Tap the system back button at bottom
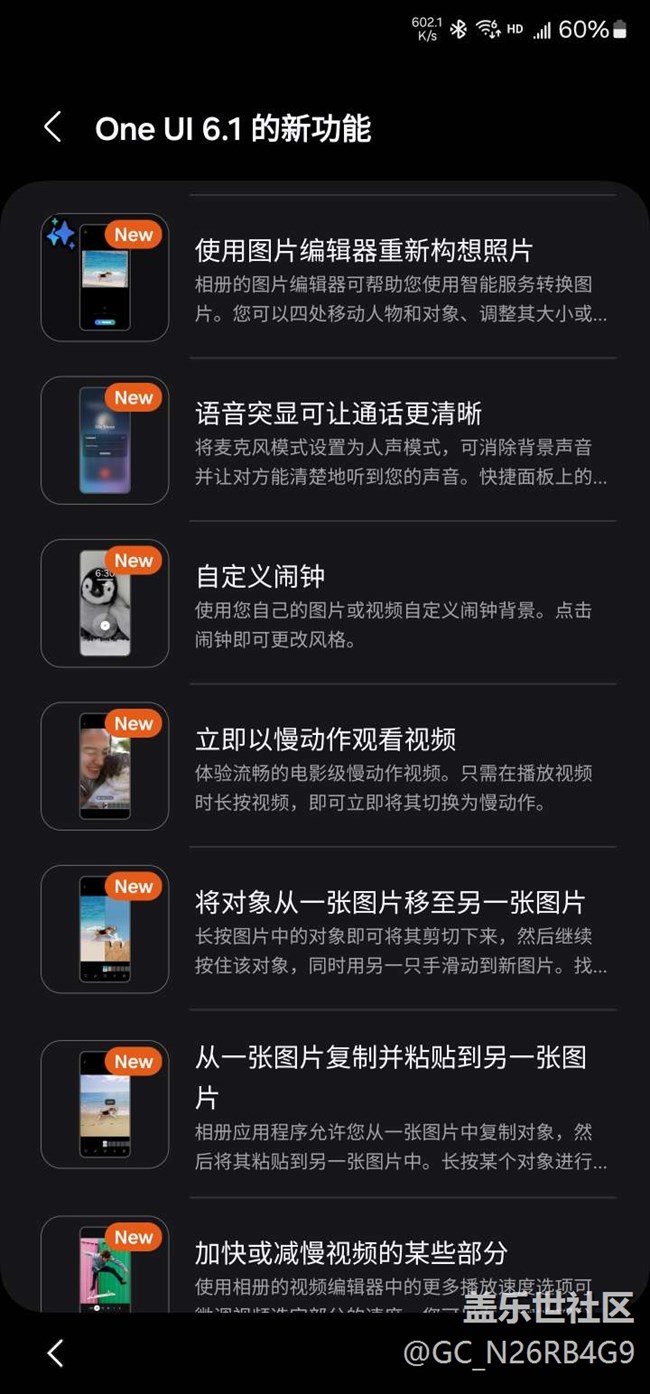Screen dimensions: 650x1394 coord(56,1353)
